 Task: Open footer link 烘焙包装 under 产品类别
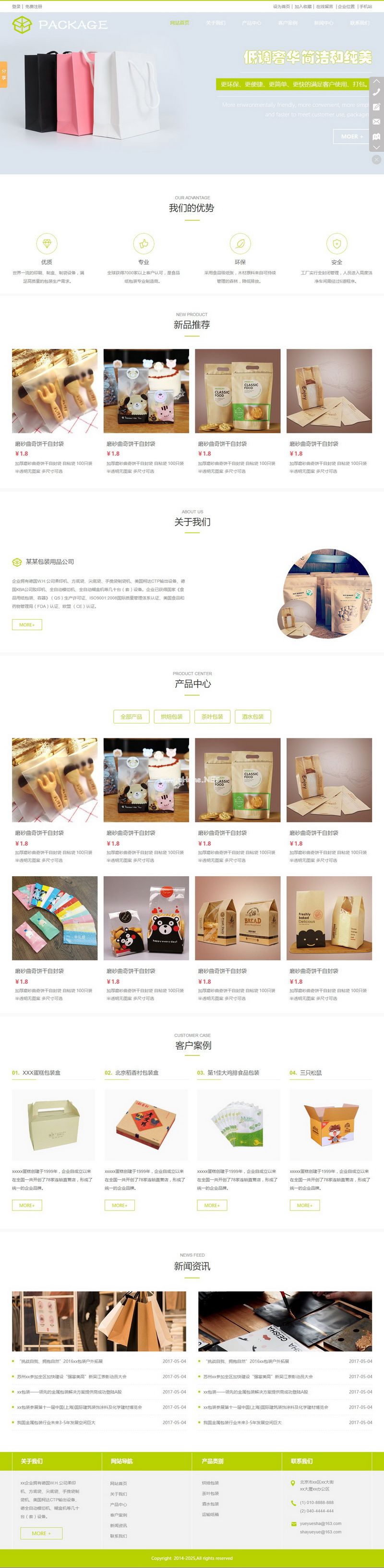[210, 1483]
